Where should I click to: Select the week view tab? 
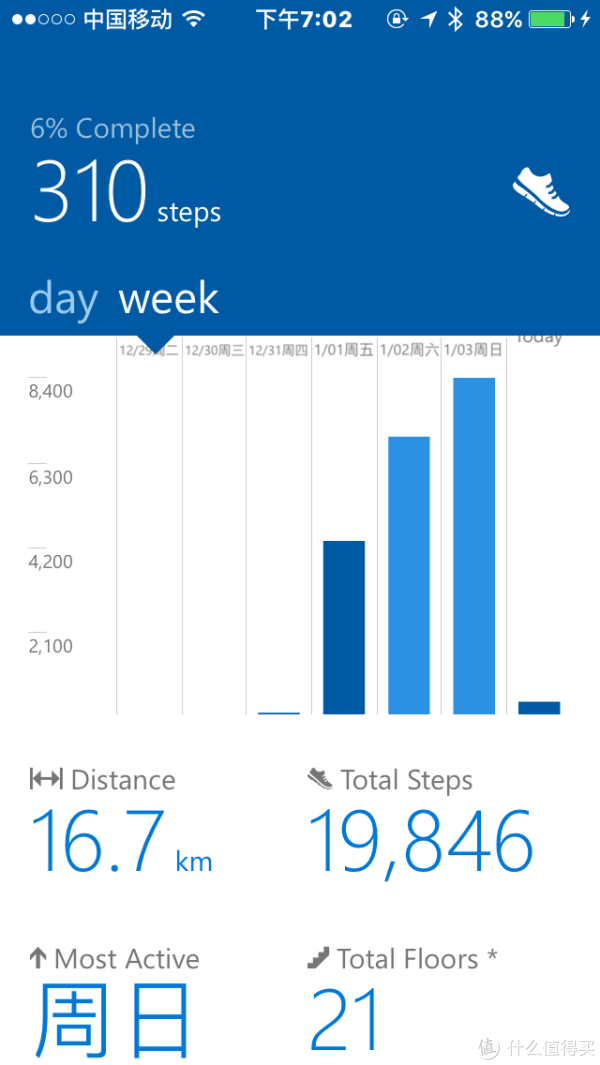[x=169, y=299]
